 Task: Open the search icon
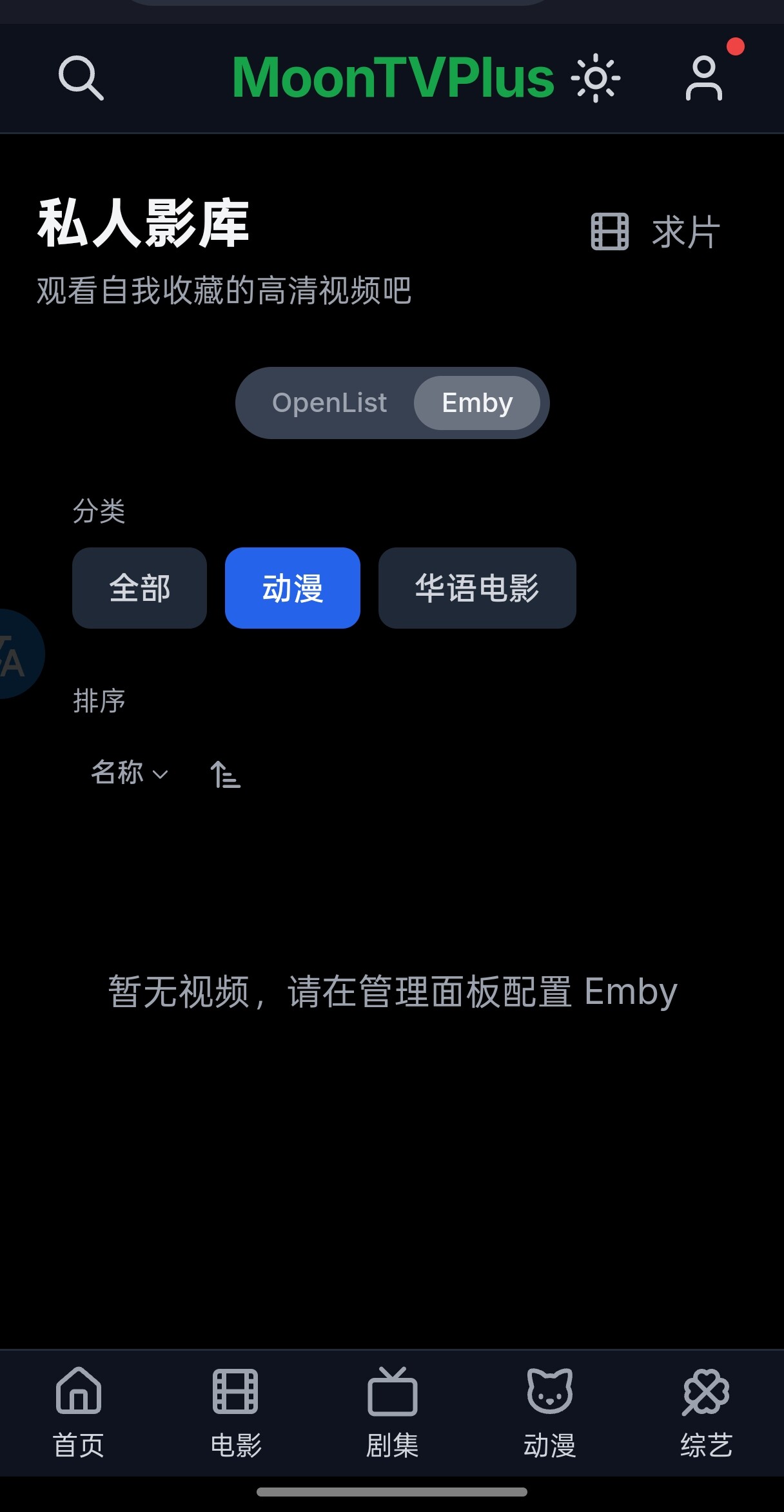click(81, 78)
